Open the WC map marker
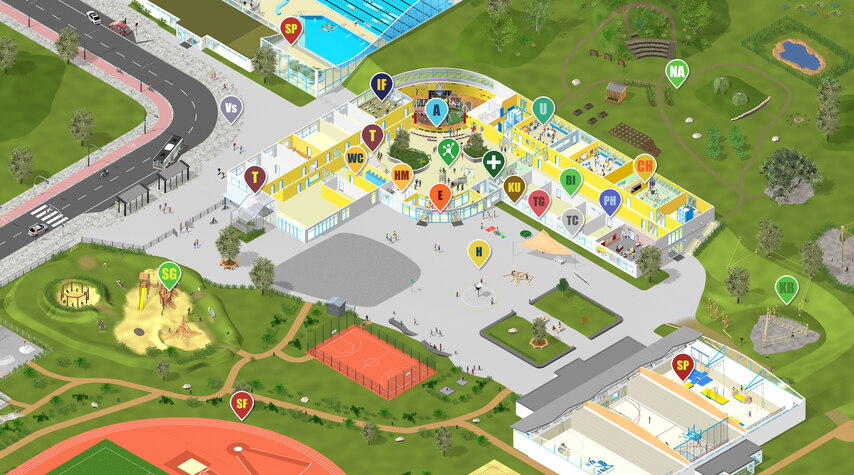 pos(355,158)
